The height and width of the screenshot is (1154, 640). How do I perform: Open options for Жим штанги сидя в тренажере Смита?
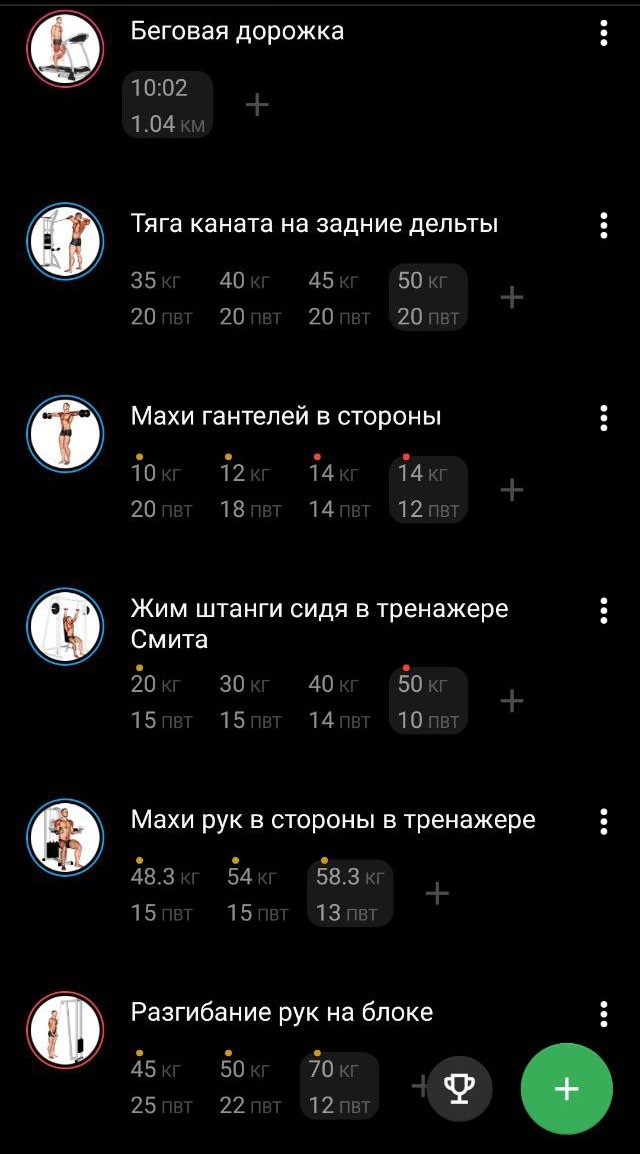(604, 610)
